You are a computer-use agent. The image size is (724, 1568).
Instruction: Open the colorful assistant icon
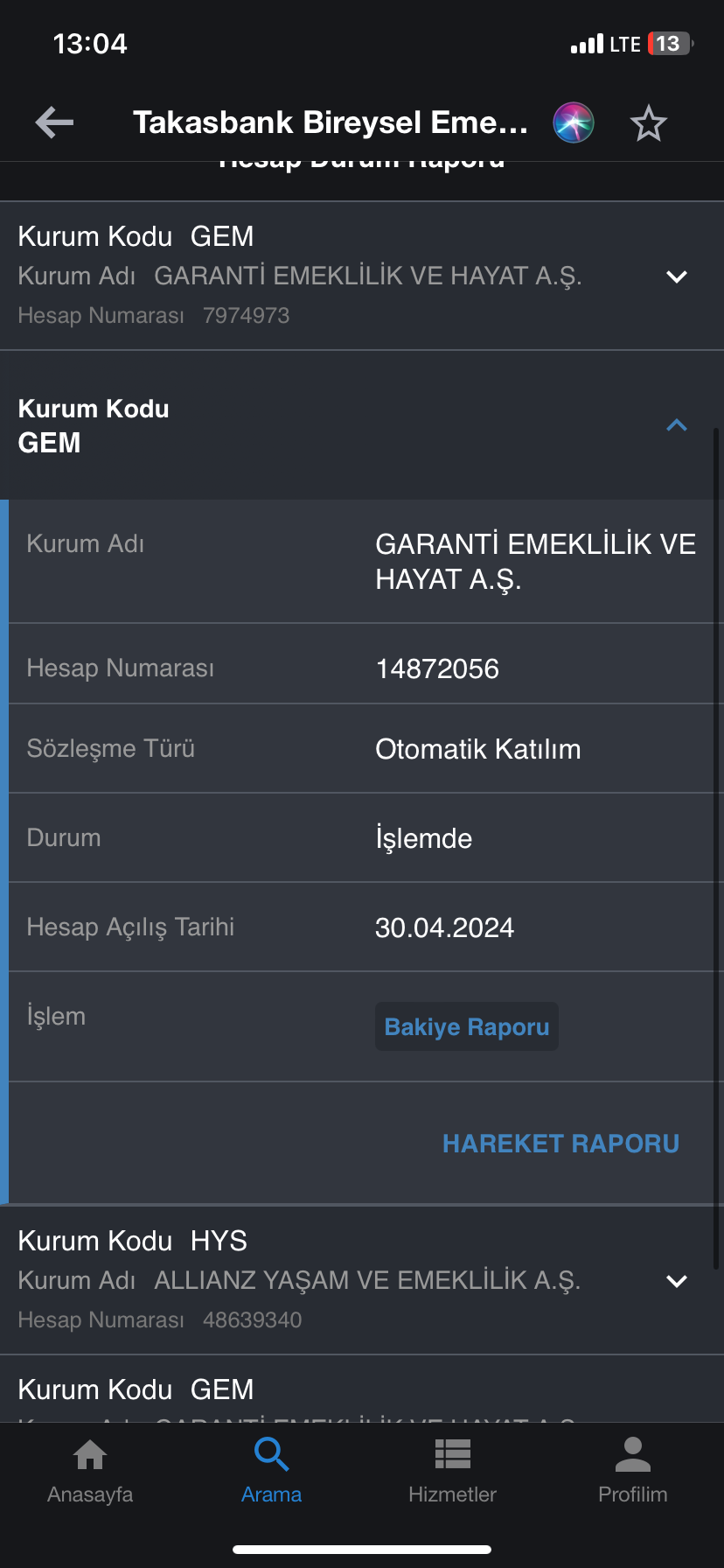pos(574,122)
